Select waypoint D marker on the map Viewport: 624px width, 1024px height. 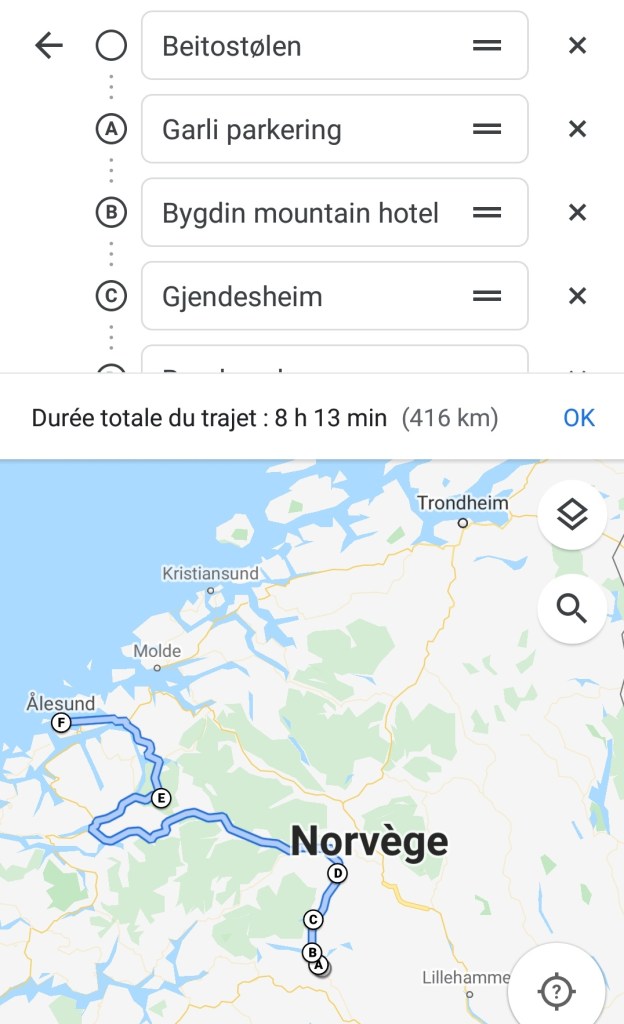point(338,873)
